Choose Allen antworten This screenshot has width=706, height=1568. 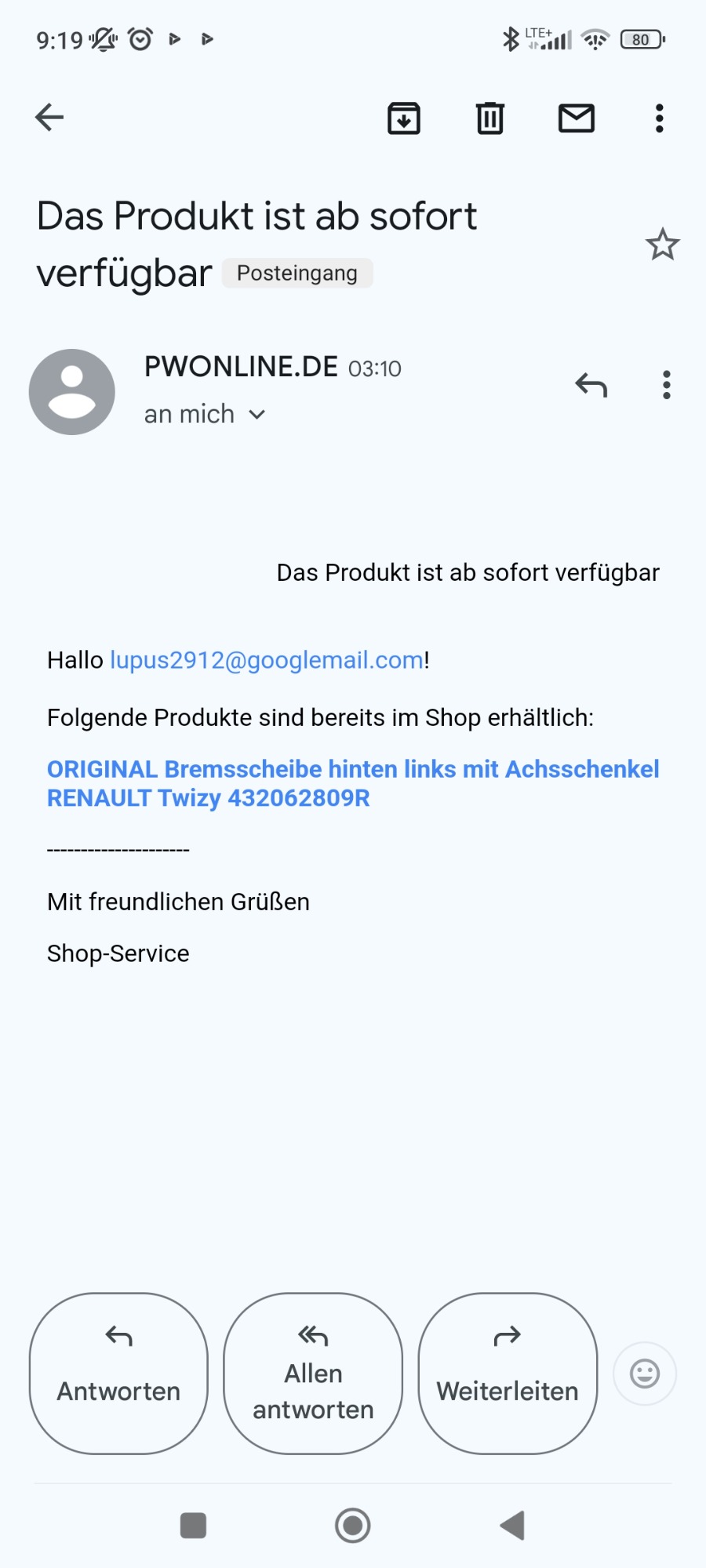click(x=313, y=1374)
